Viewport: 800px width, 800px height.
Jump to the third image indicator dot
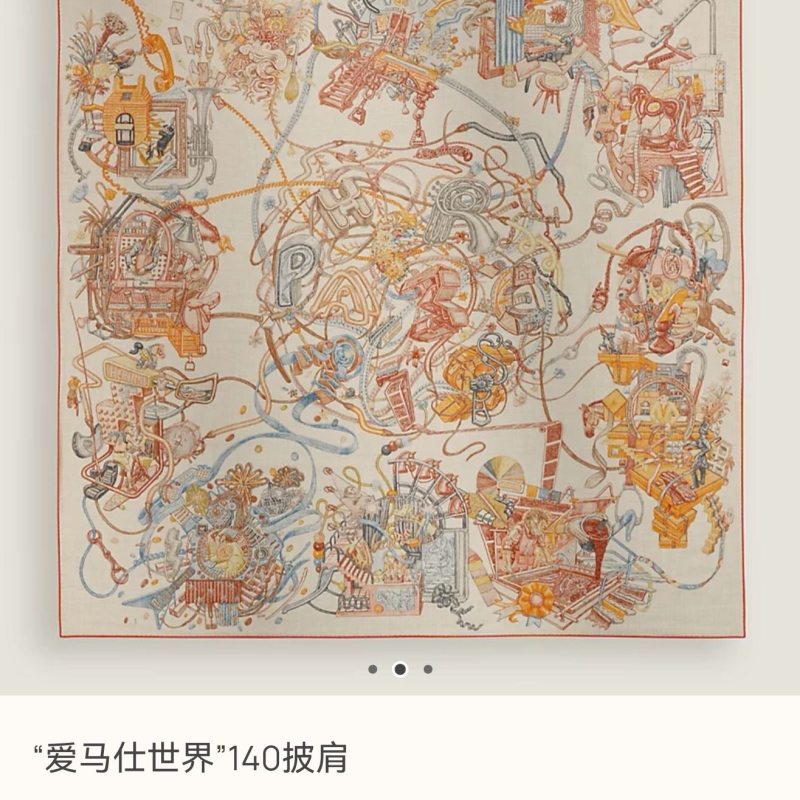(x=428, y=669)
